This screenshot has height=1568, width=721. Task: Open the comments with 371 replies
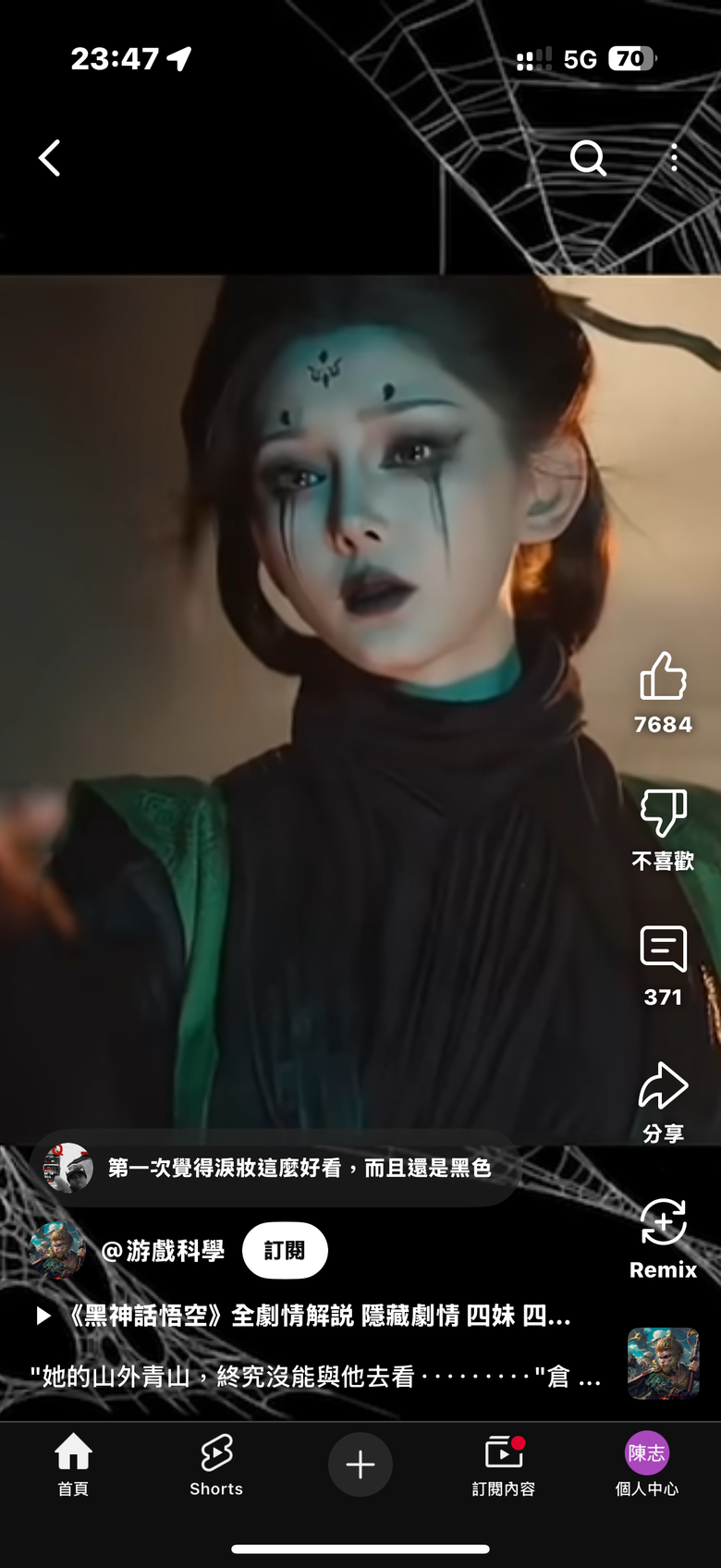click(x=663, y=950)
